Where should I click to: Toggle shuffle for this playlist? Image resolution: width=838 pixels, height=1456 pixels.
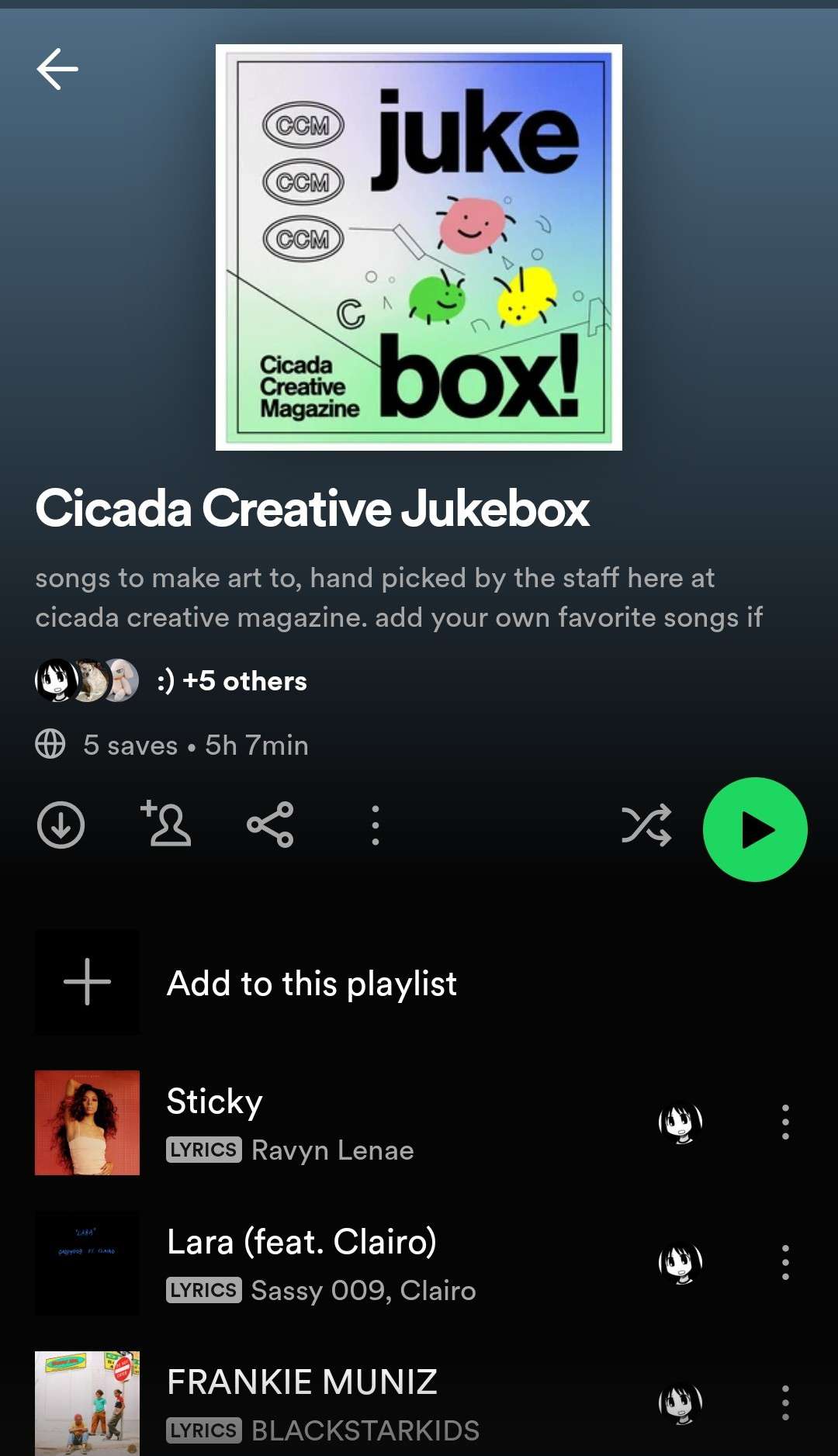[x=646, y=825]
